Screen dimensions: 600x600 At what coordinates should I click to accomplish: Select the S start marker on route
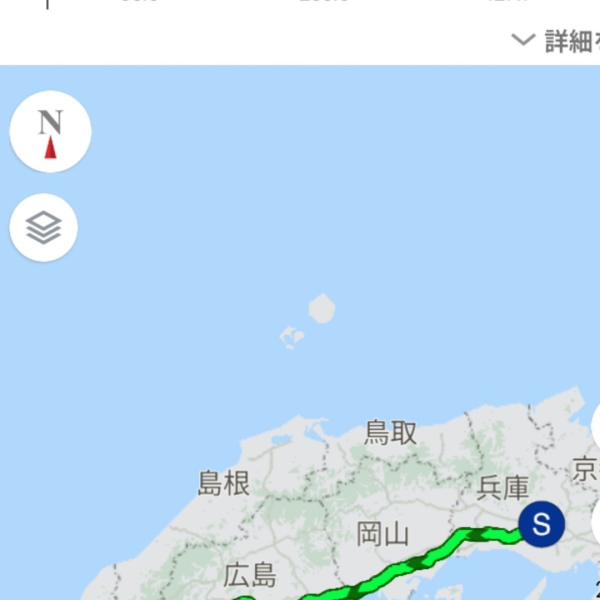tap(541, 524)
